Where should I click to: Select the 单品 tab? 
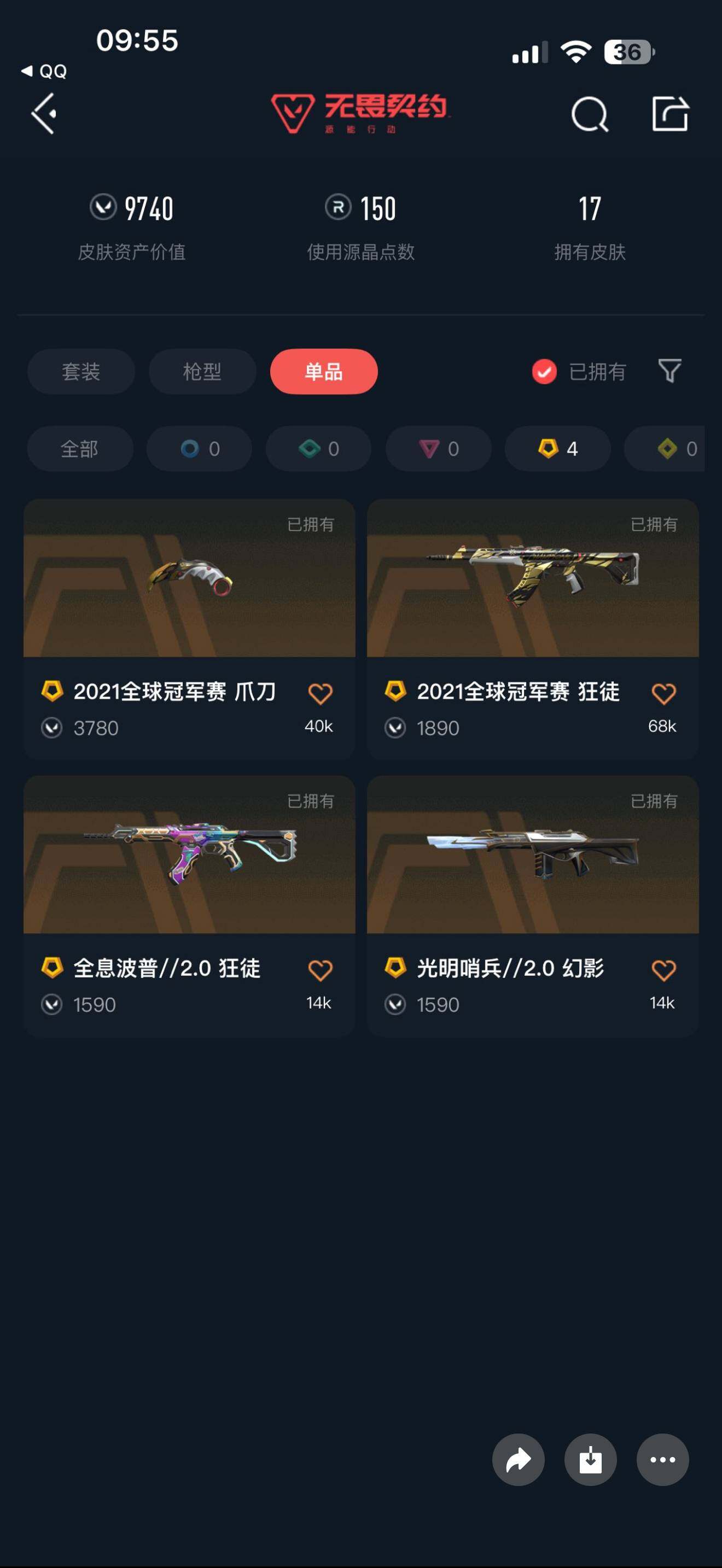click(x=324, y=371)
